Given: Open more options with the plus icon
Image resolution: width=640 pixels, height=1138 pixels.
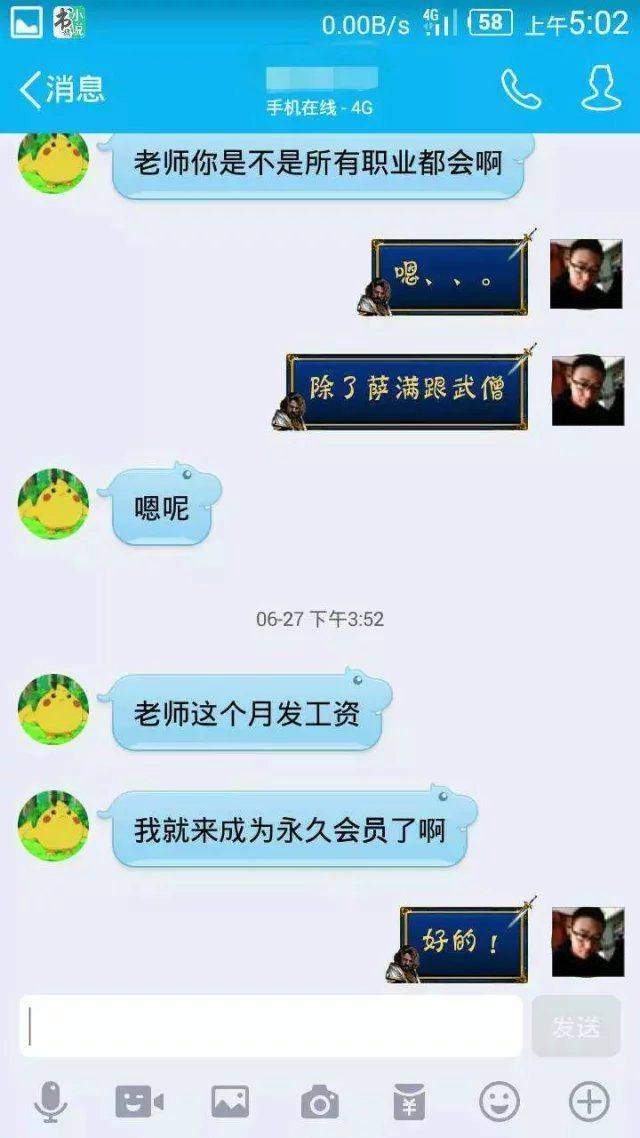Looking at the screenshot, I should point(589,1102).
